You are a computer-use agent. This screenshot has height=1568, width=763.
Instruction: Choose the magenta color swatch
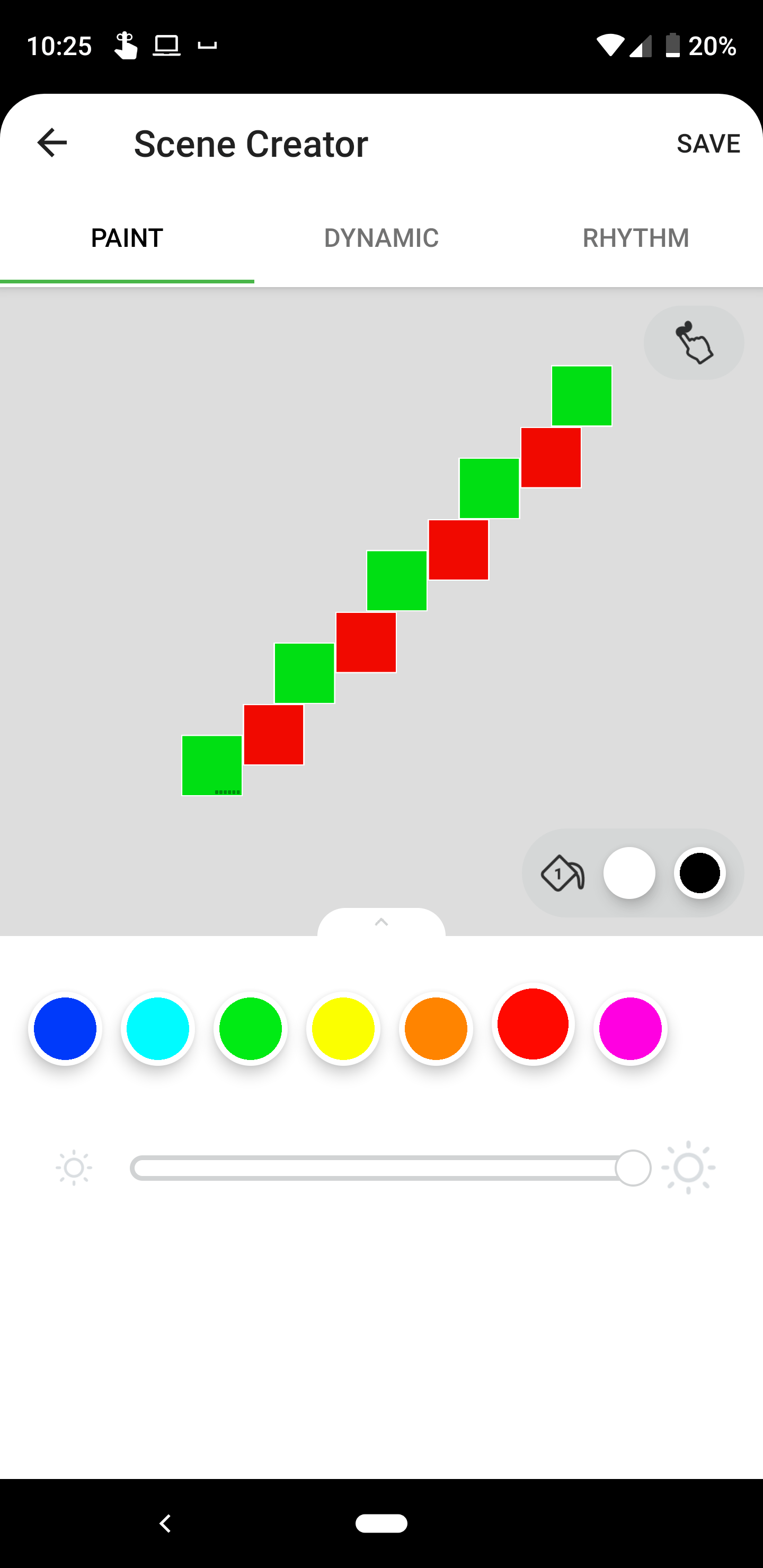(630, 1029)
